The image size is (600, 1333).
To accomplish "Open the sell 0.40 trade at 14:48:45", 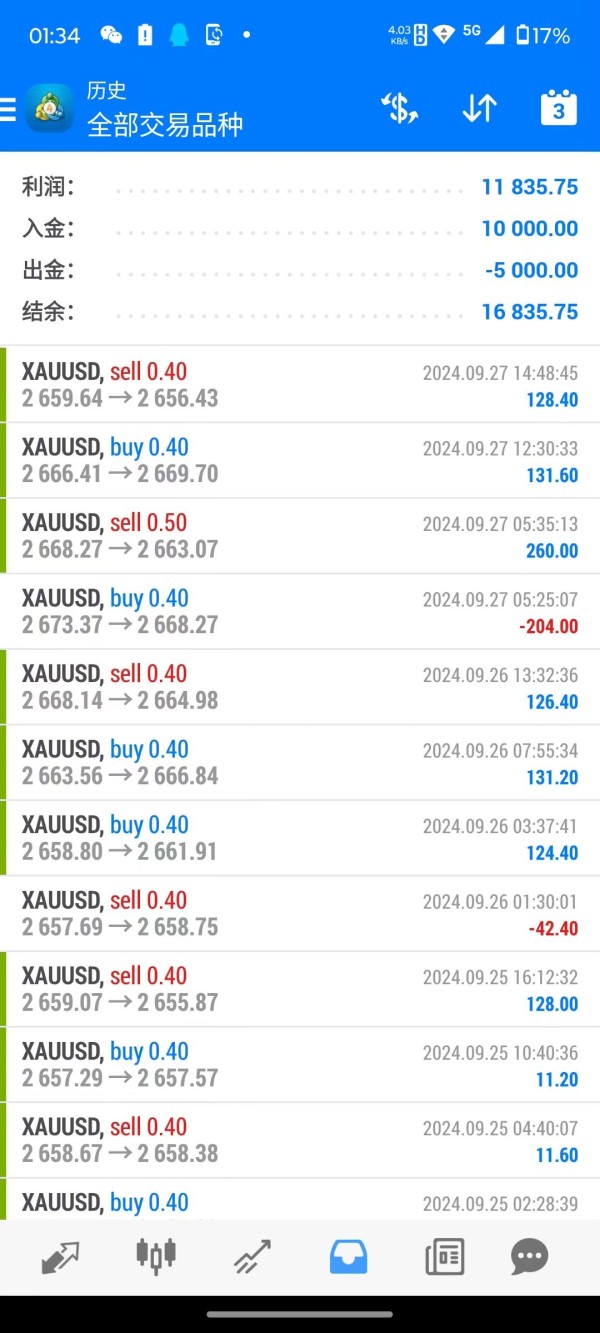I will pyautogui.click(x=300, y=385).
